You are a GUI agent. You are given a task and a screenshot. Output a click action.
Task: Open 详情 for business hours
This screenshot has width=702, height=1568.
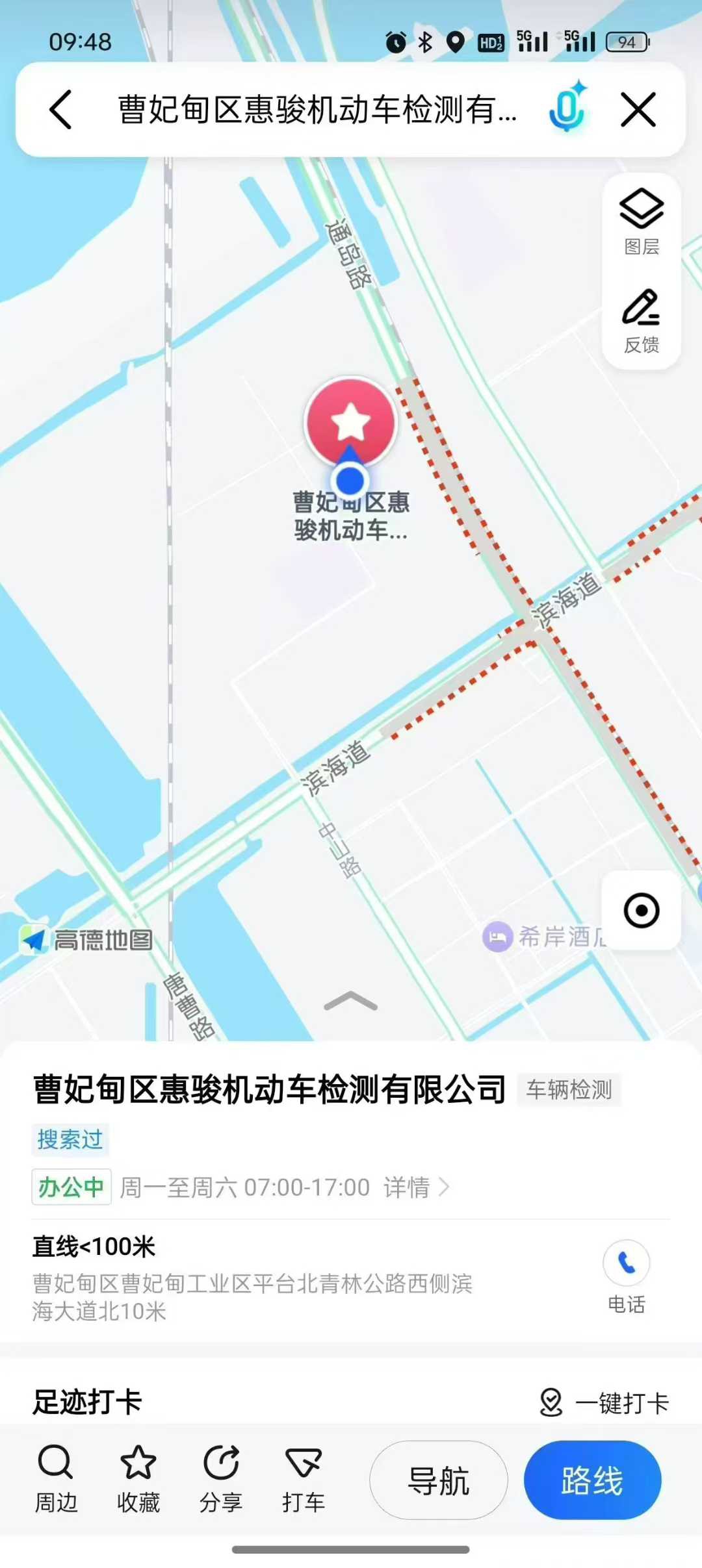coord(416,1187)
